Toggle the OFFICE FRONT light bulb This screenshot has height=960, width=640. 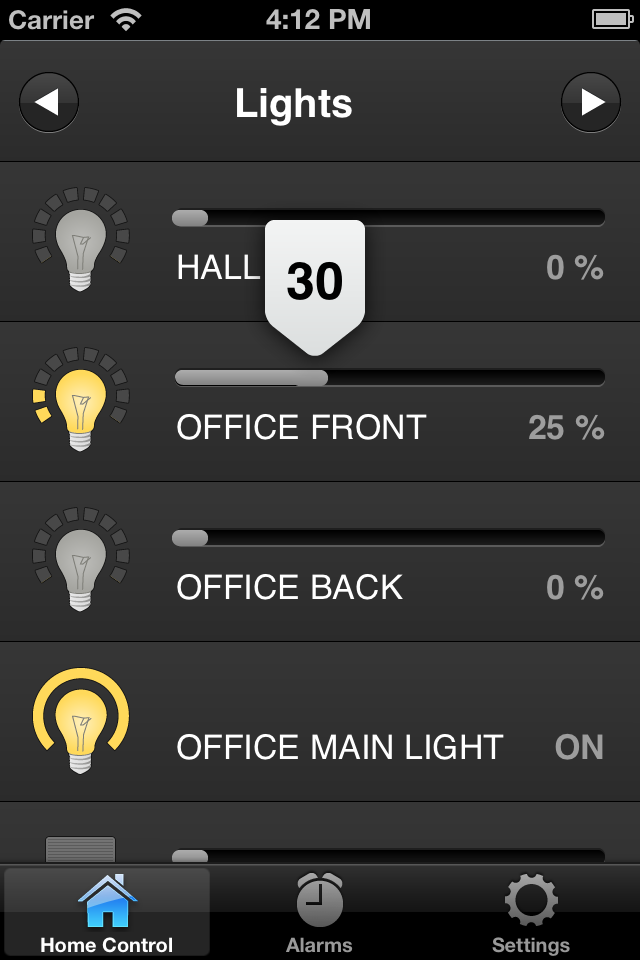click(81, 400)
